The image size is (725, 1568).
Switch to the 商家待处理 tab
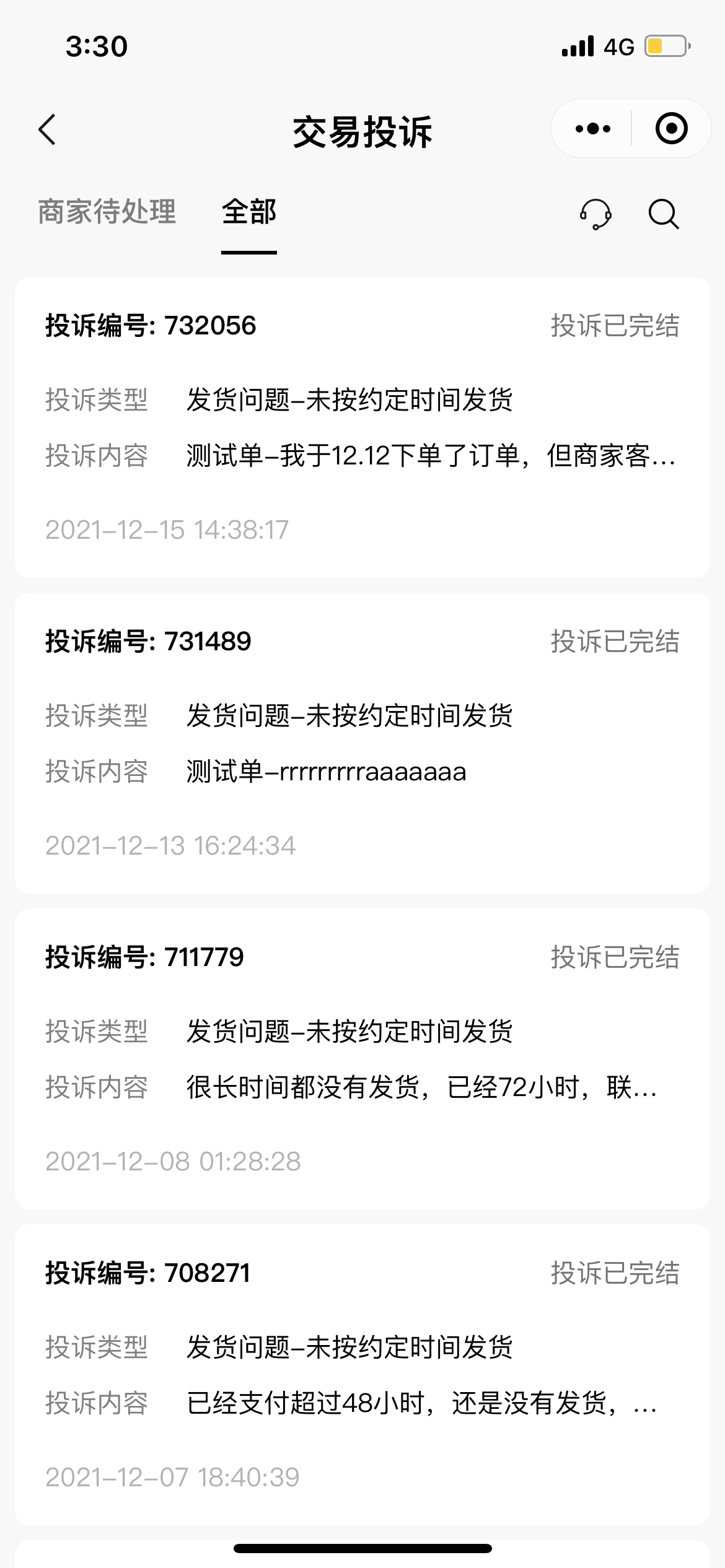[107, 212]
